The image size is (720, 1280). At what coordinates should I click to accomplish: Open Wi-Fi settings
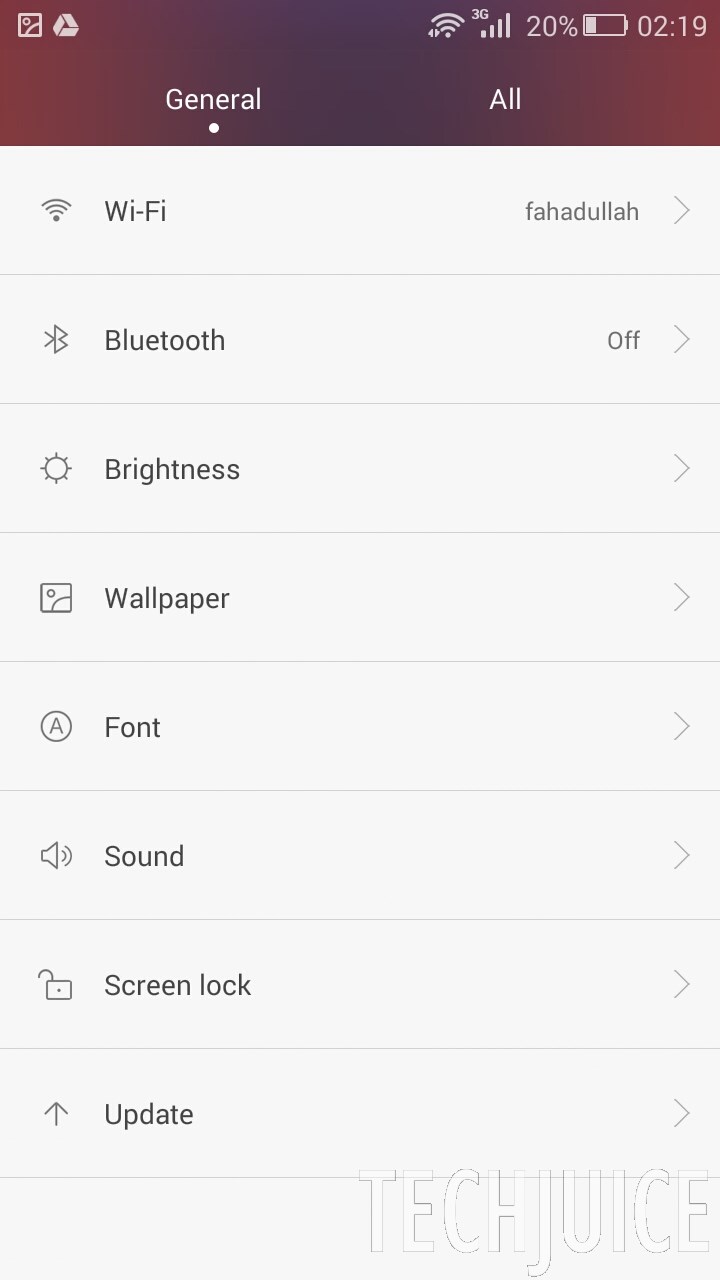pyautogui.click(x=360, y=211)
